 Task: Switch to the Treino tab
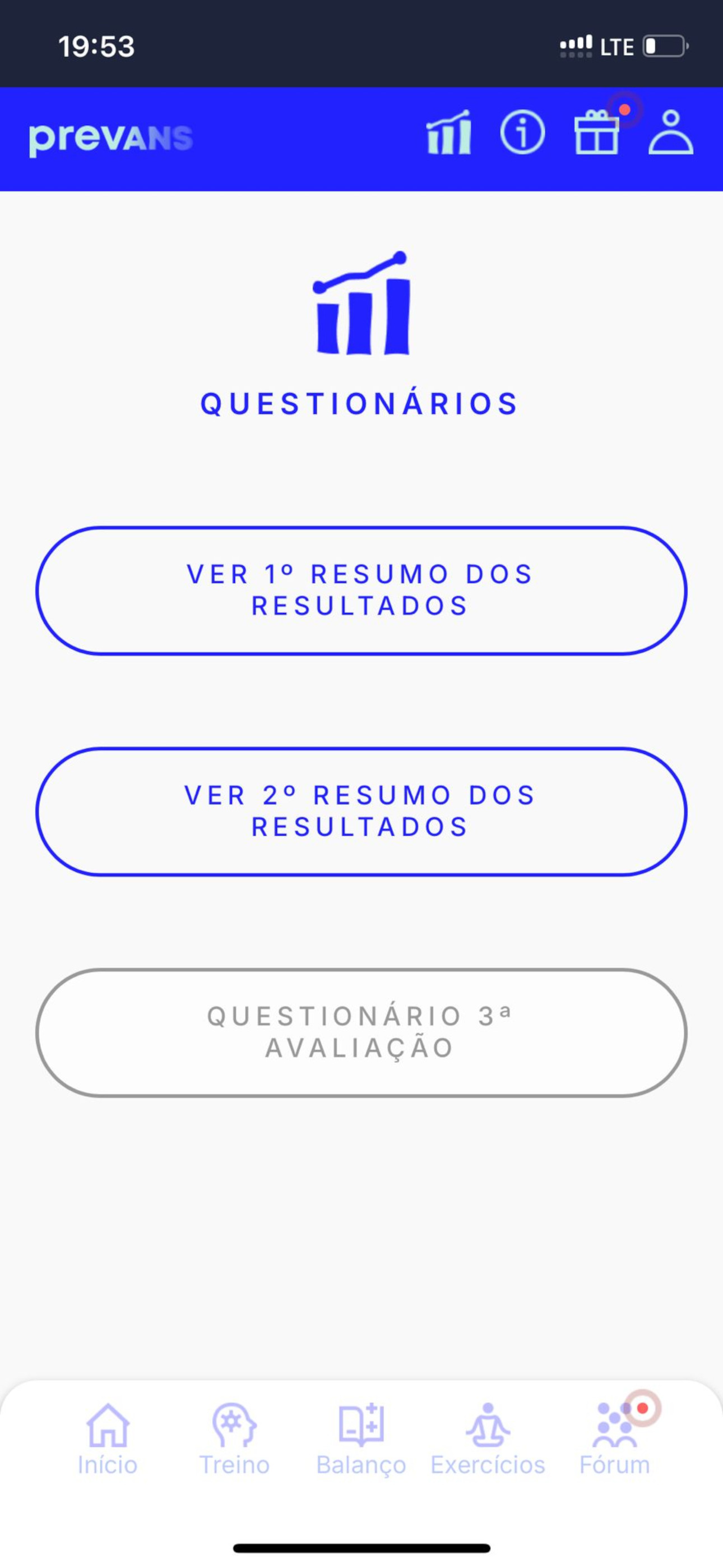point(234,1440)
